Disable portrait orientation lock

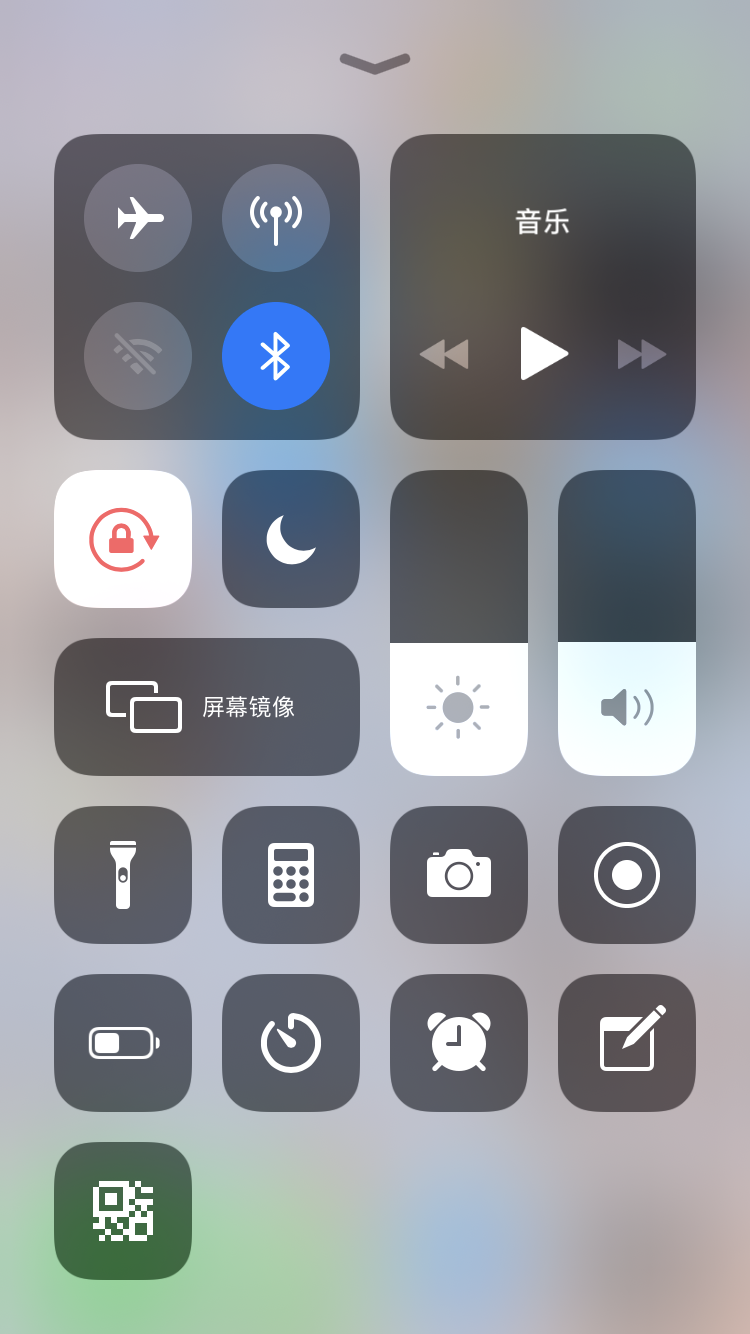pyautogui.click(x=123, y=539)
